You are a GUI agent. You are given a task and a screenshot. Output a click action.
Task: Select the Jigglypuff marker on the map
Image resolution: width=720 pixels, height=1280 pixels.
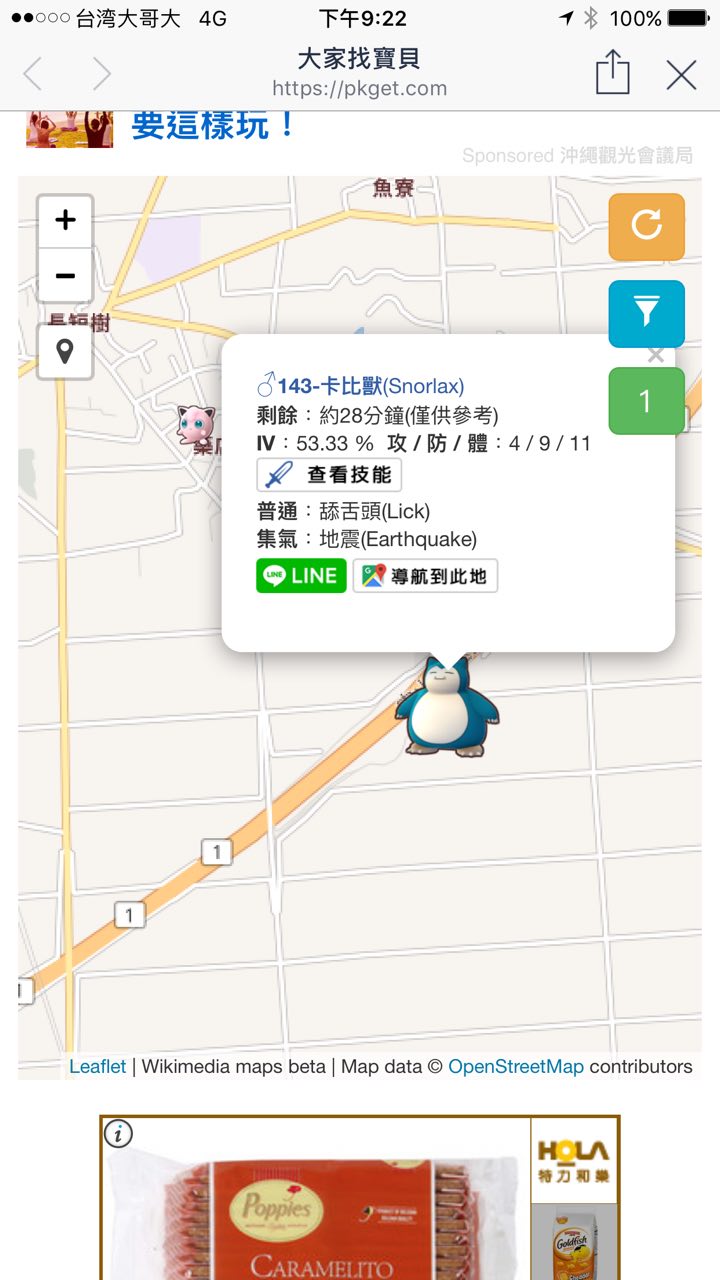click(194, 423)
